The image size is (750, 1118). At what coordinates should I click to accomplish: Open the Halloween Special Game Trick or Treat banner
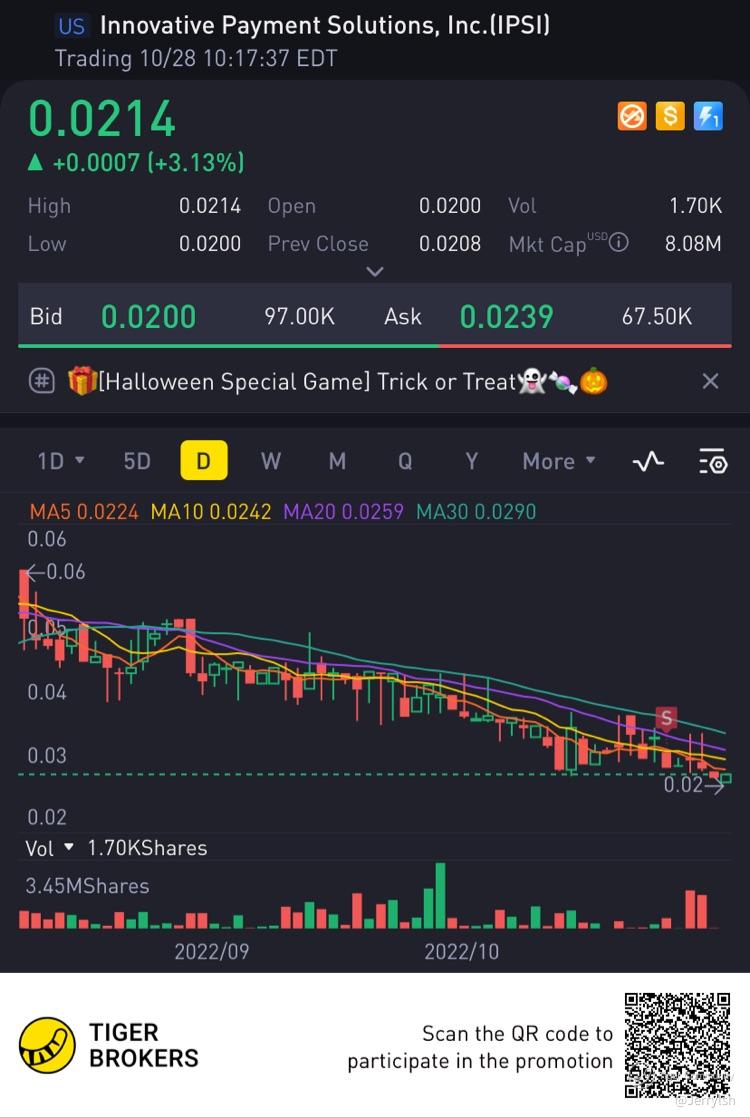pos(340,381)
